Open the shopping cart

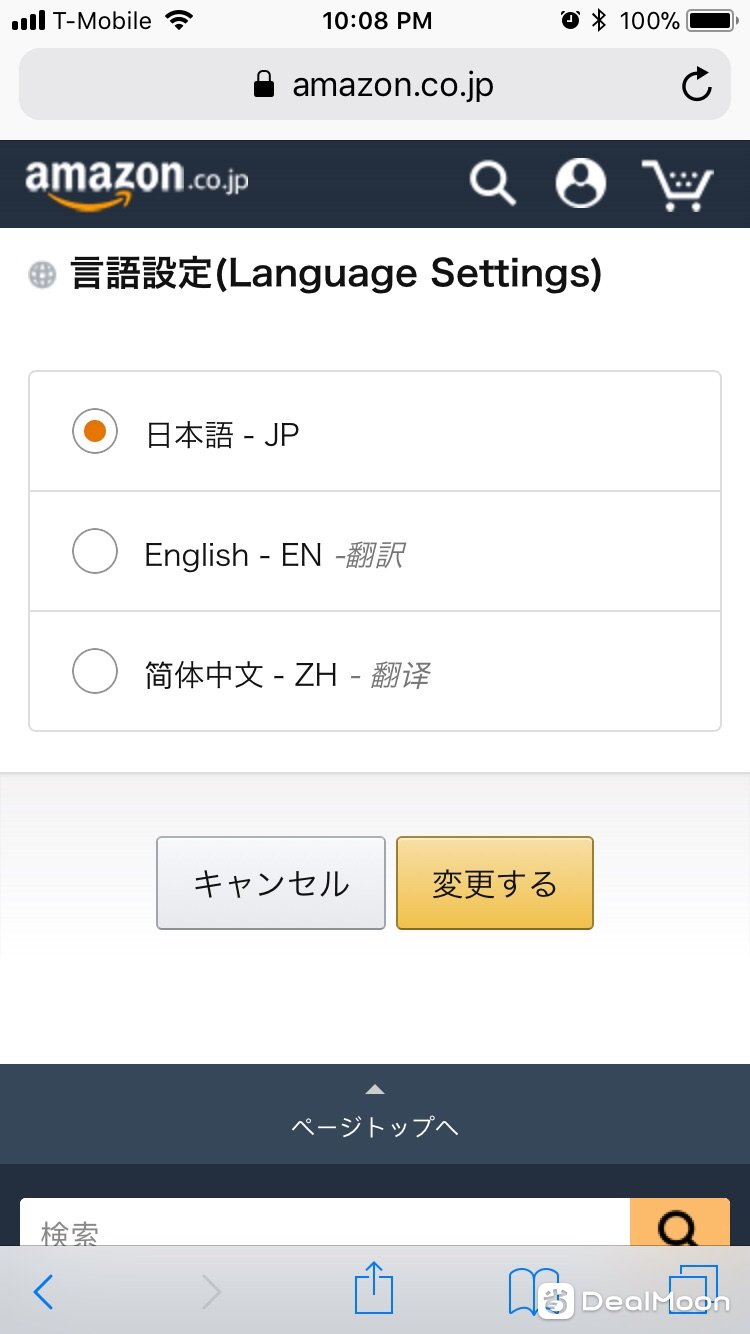(677, 185)
